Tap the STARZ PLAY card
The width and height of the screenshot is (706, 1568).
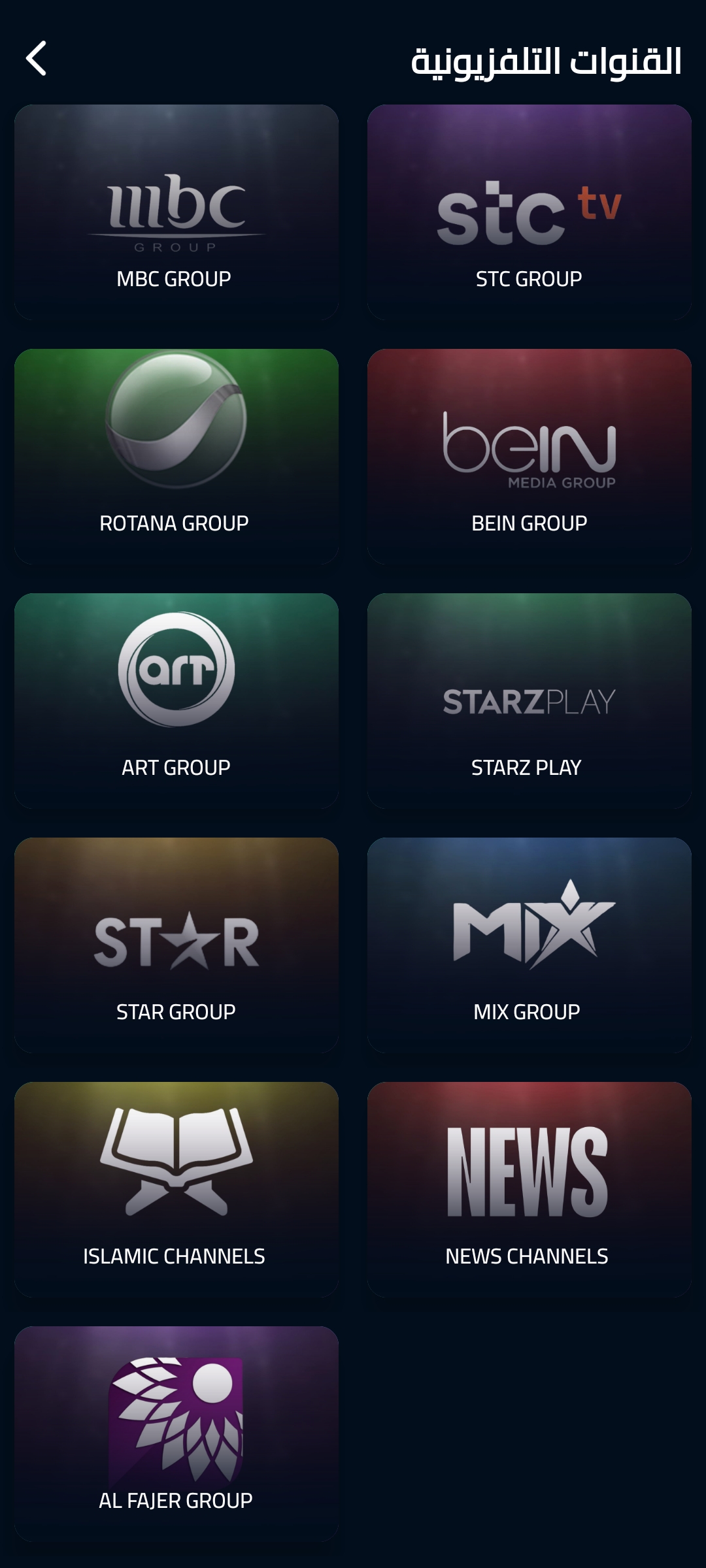(529, 701)
